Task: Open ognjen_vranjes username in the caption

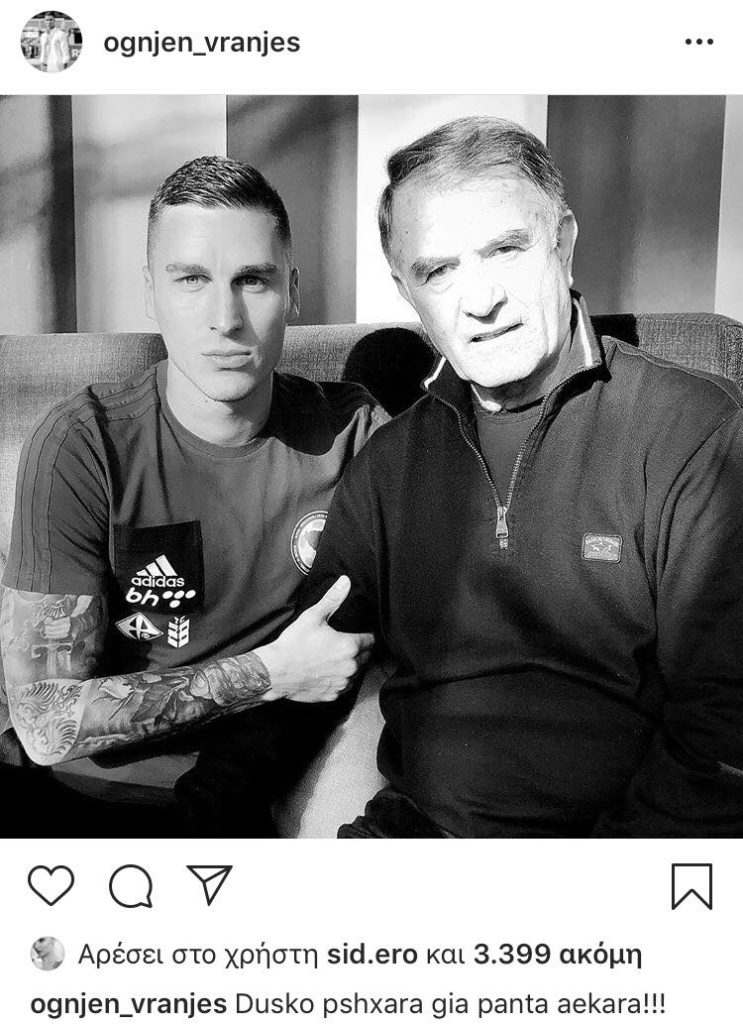Action: pyautogui.click(x=126, y=1002)
